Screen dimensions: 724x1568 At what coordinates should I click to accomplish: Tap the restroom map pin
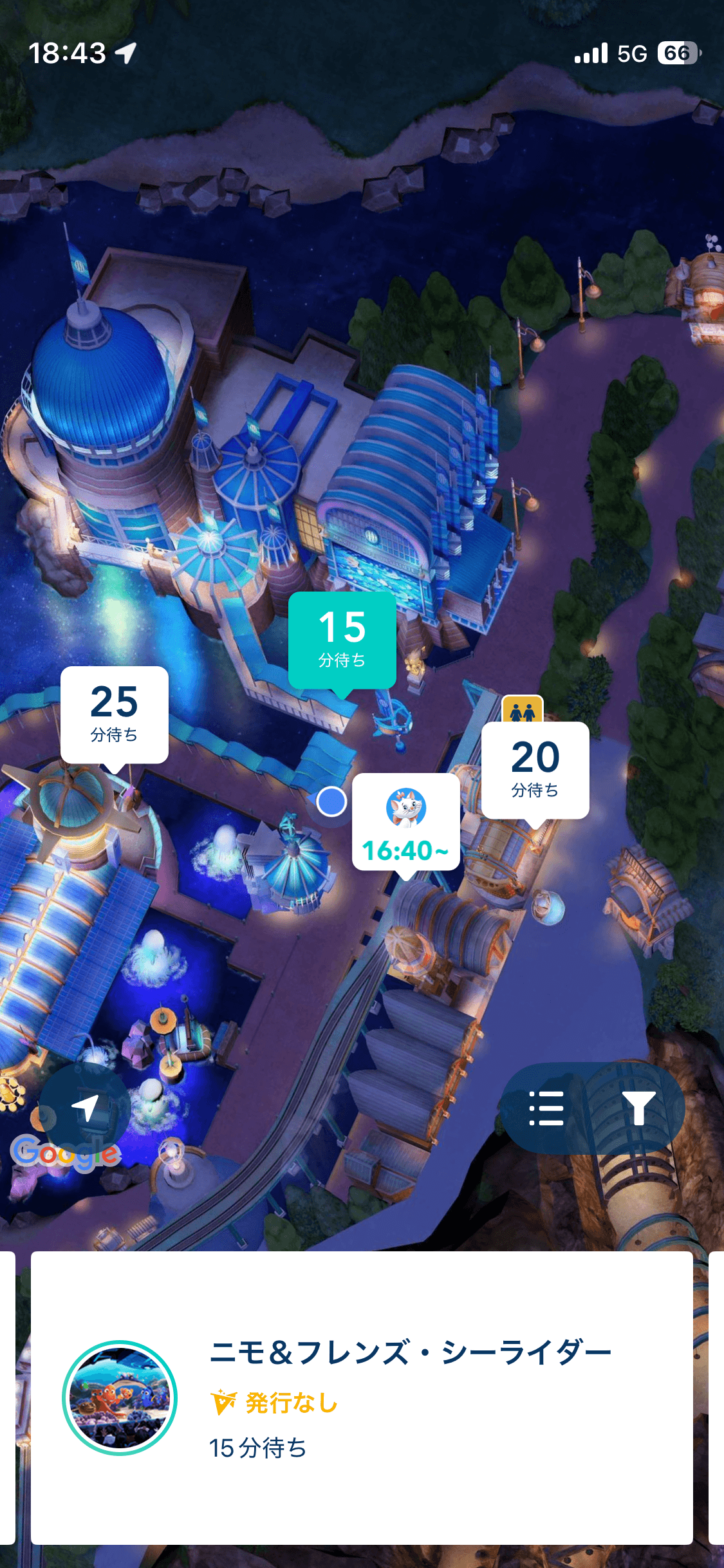(522, 710)
